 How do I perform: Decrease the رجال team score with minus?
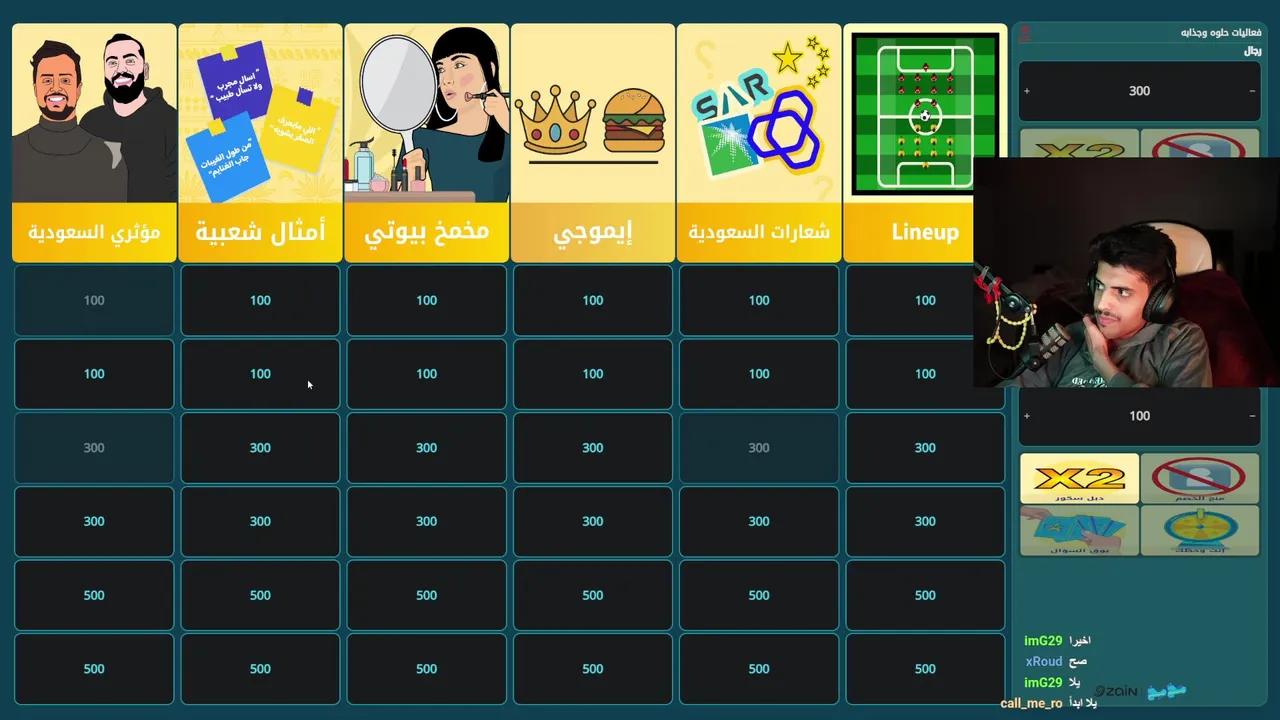click(x=1252, y=91)
